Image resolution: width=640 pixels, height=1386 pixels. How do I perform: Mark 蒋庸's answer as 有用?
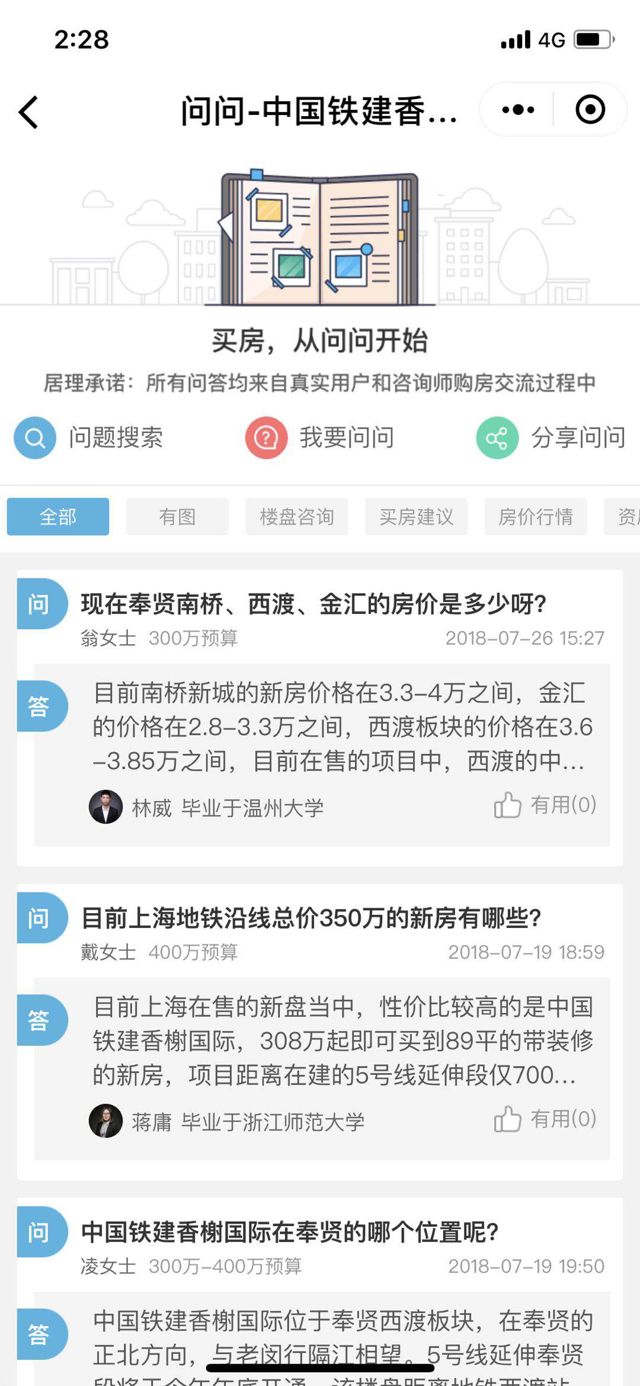546,1119
